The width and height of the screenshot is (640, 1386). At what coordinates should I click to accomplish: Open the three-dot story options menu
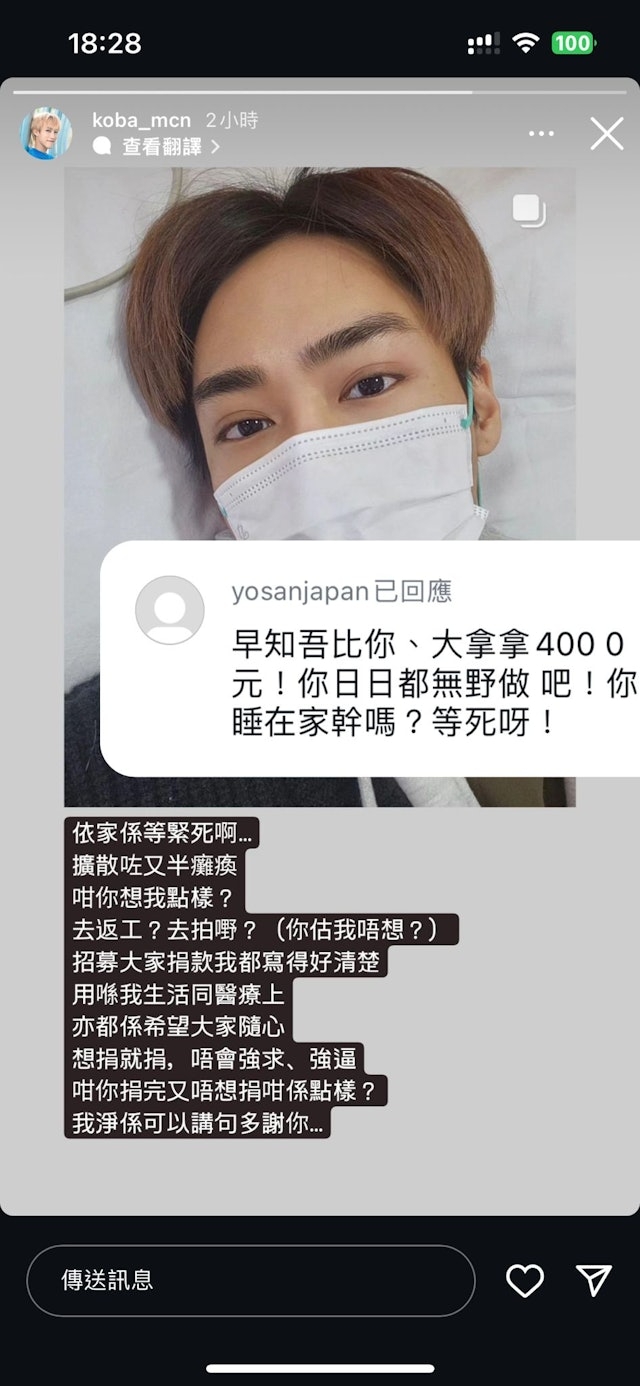(541, 133)
